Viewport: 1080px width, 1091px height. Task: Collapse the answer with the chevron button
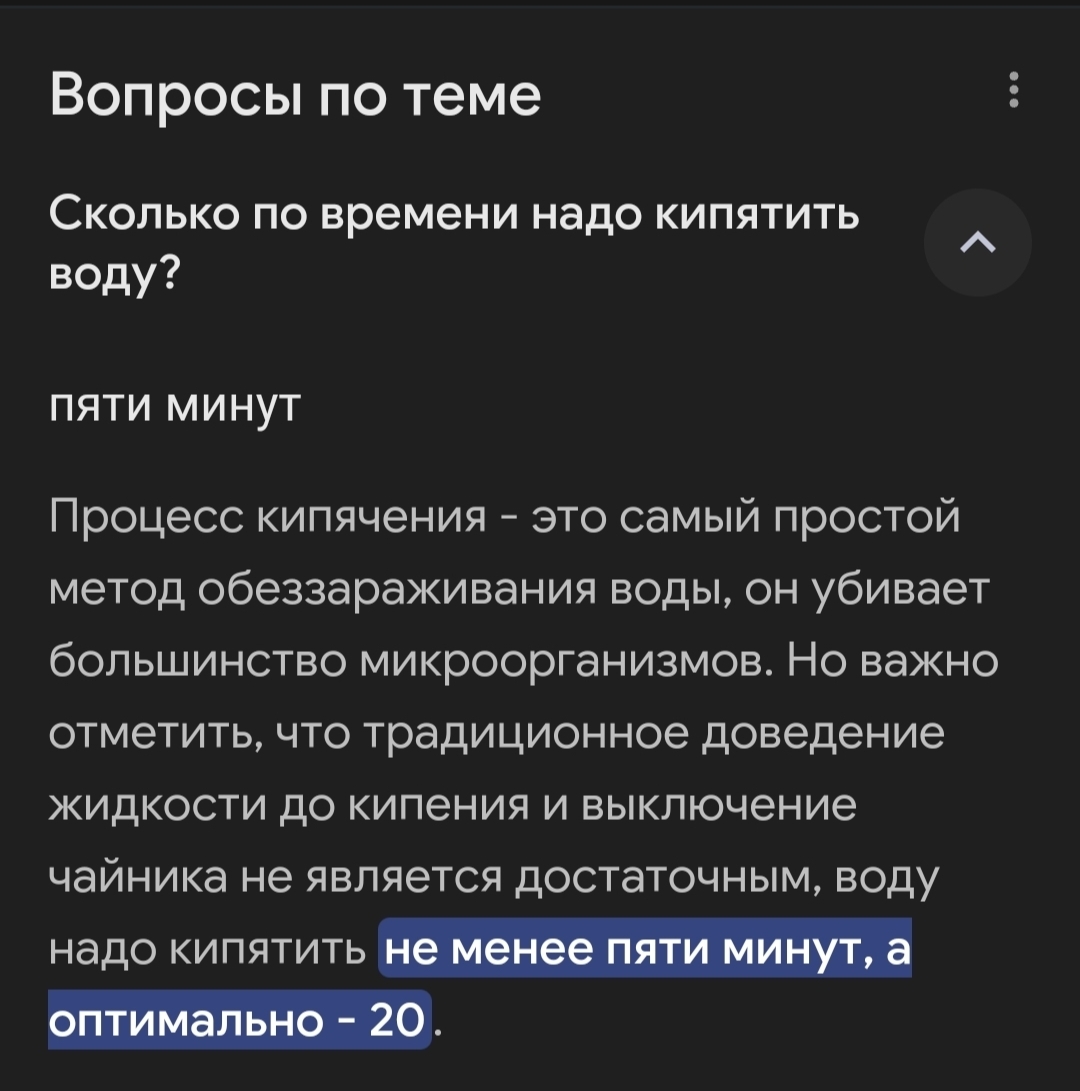click(977, 242)
